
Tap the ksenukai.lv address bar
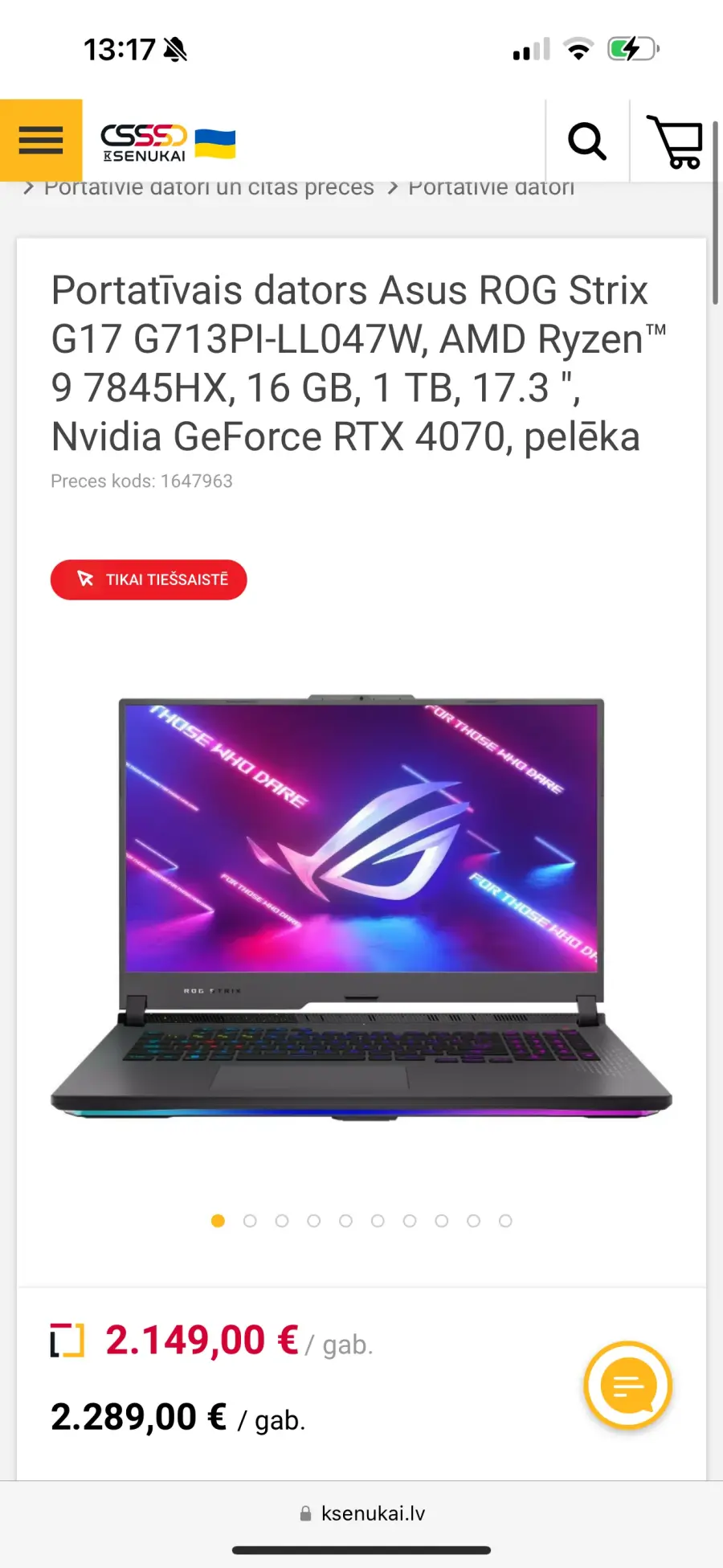[361, 1513]
